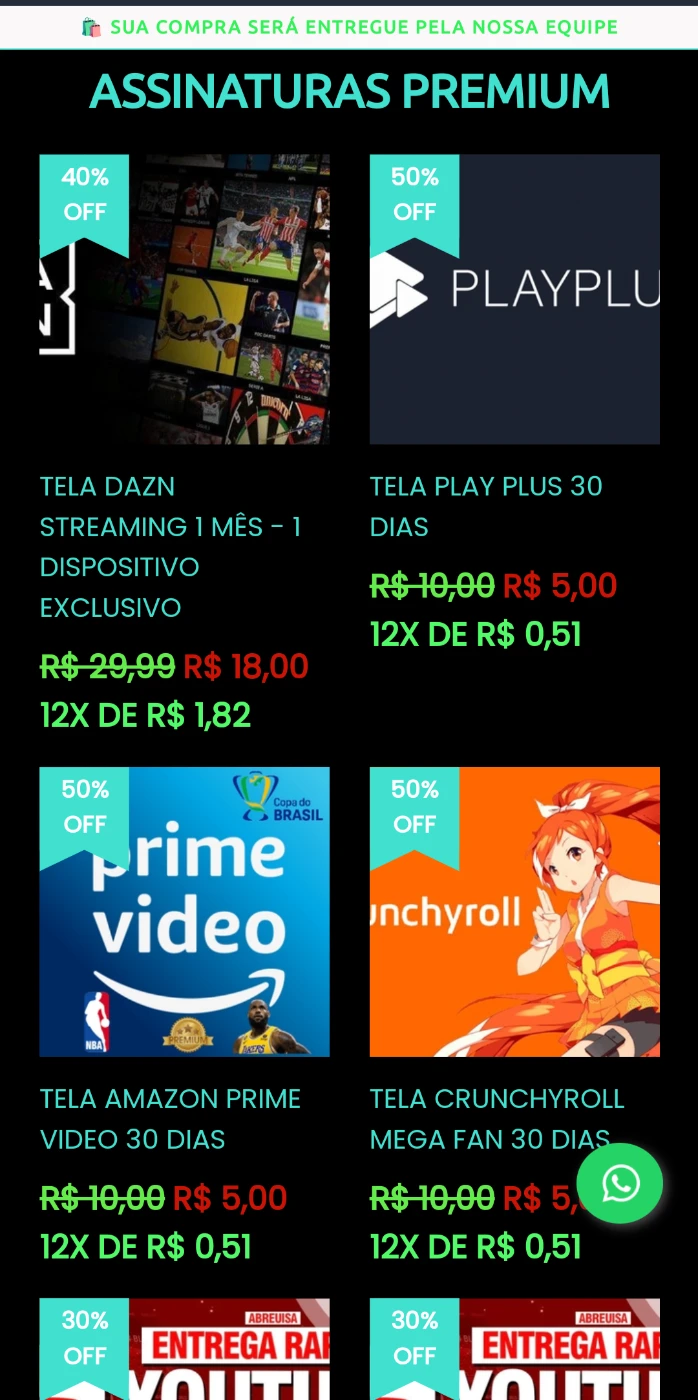Open Tela Play Plus 30 Dias title link
Image resolution: width=698 pixels, height=1400 pixels.
pos(486,506)
